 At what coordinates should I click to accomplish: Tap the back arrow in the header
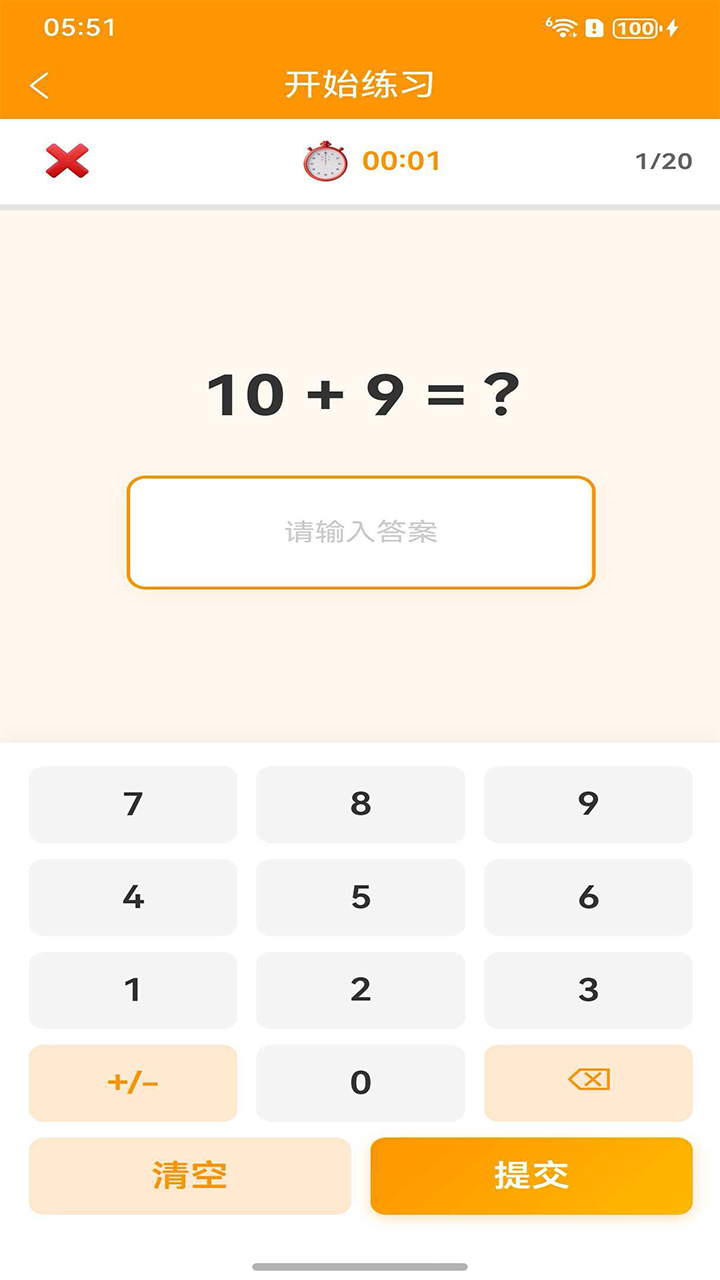pos(39,85)
